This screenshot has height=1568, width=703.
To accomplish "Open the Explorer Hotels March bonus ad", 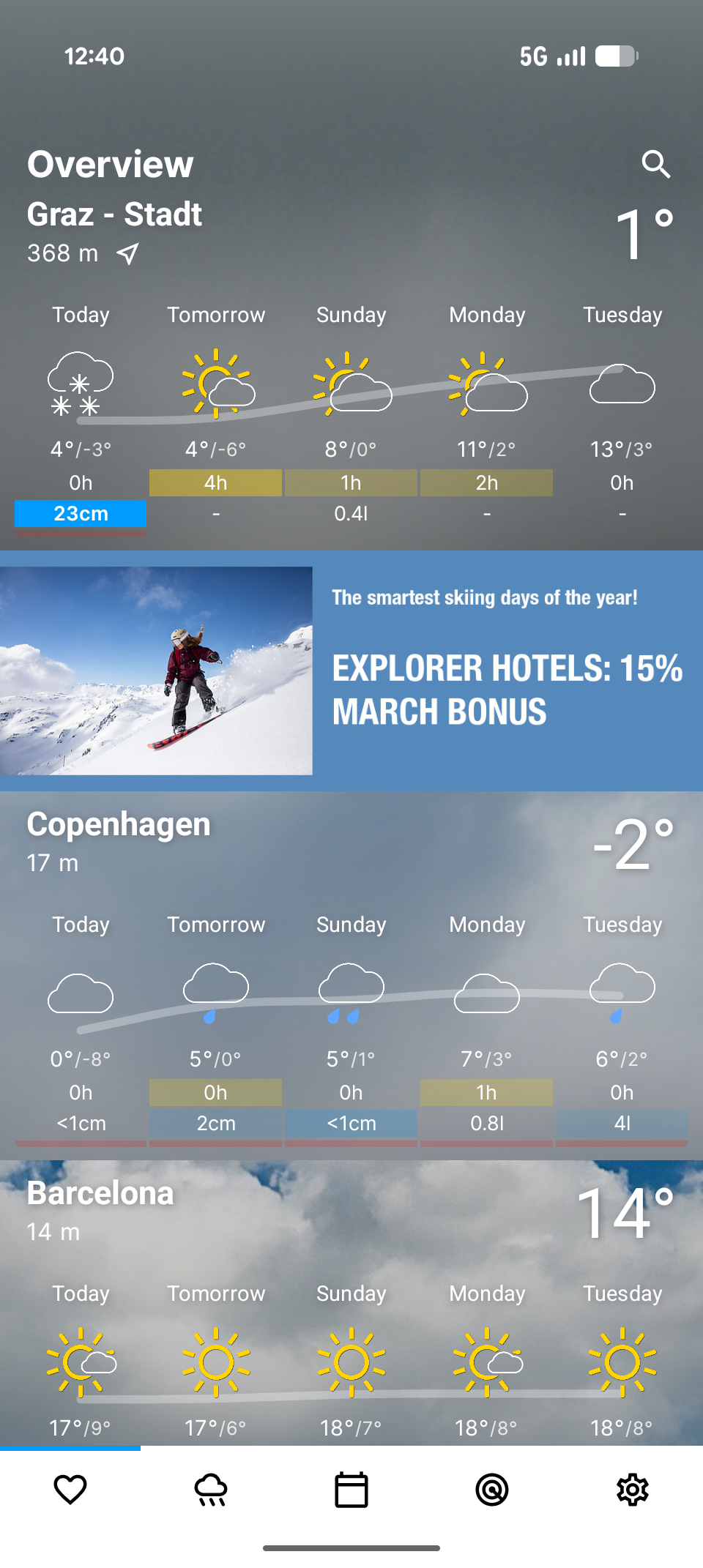I will (351, 671).
